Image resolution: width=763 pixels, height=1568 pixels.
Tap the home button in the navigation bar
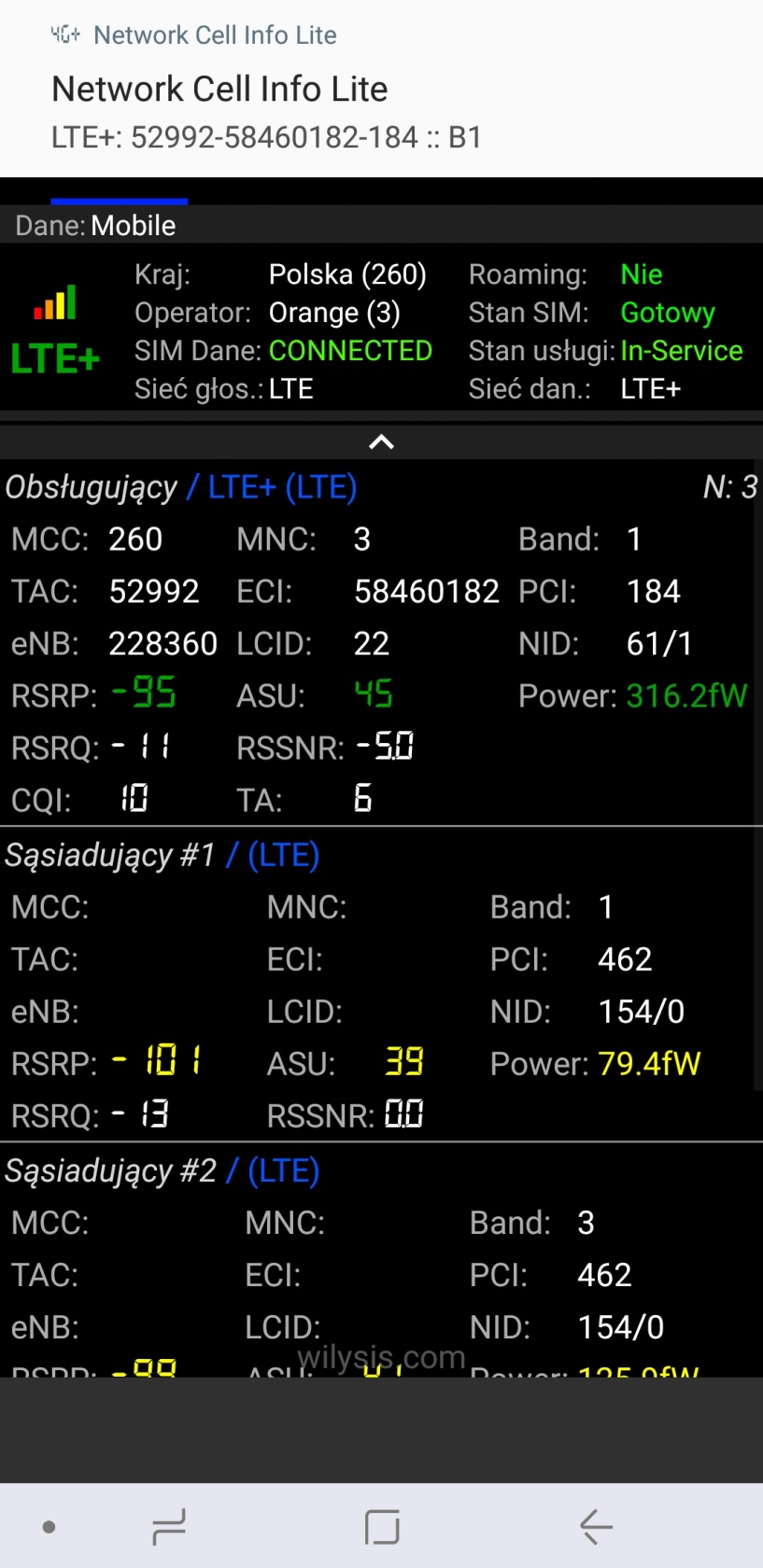click(x=382, y=1527)
